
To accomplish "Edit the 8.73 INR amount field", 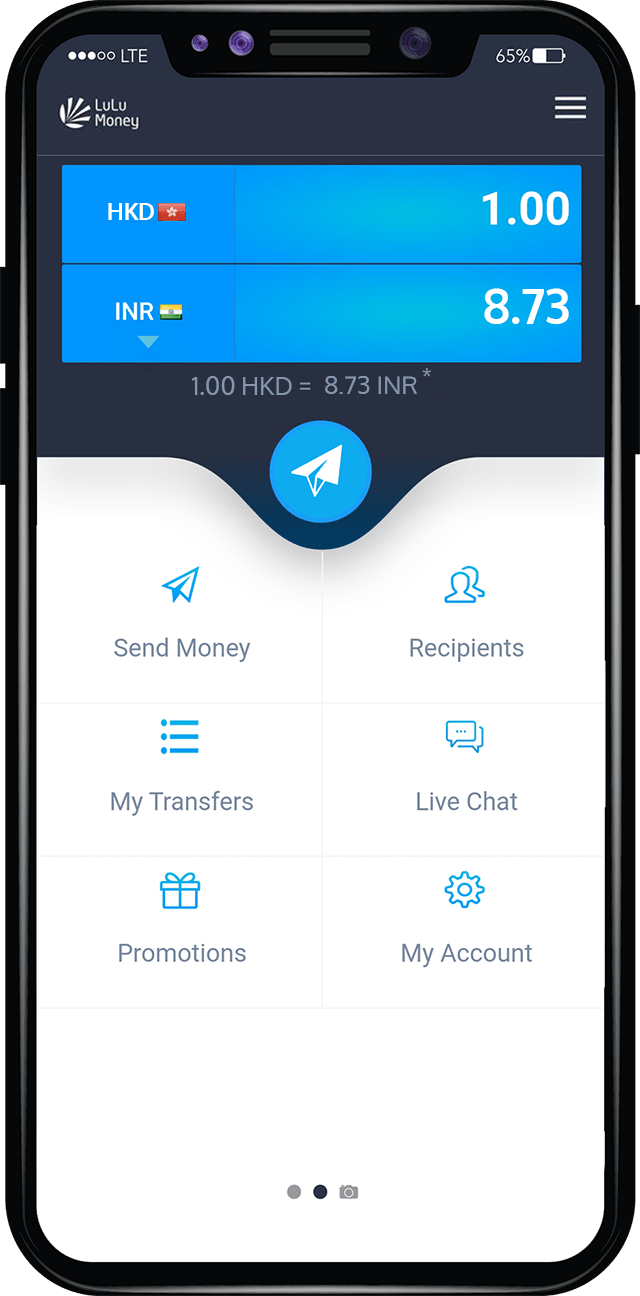I will click(x=407, y=310).
